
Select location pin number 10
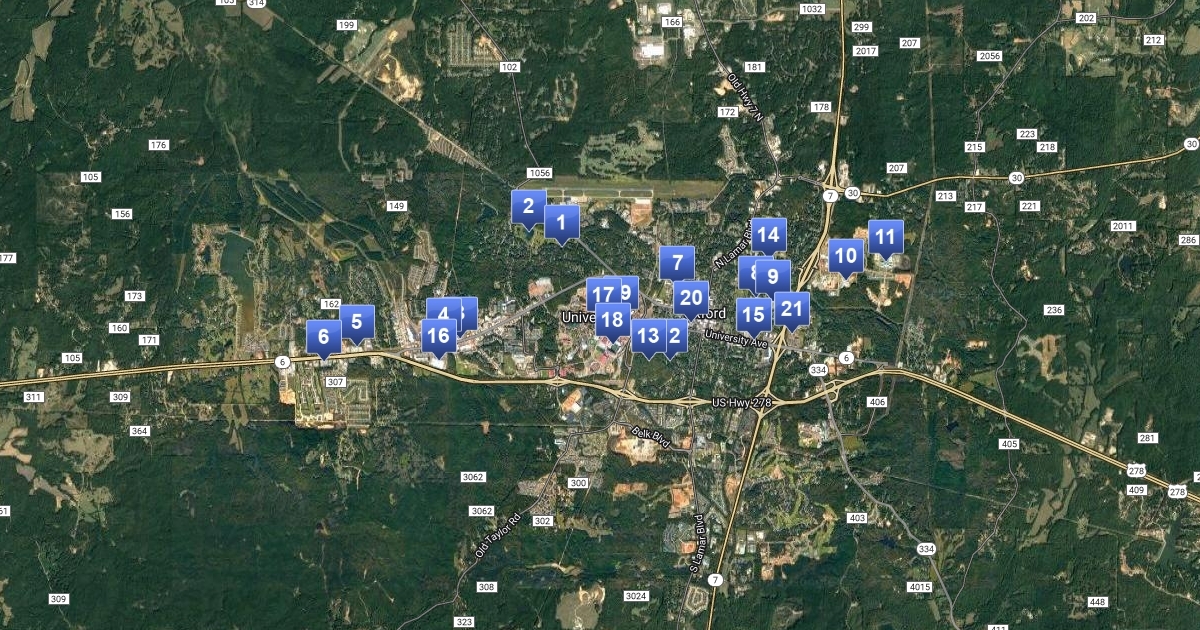[x=846, y=256]
